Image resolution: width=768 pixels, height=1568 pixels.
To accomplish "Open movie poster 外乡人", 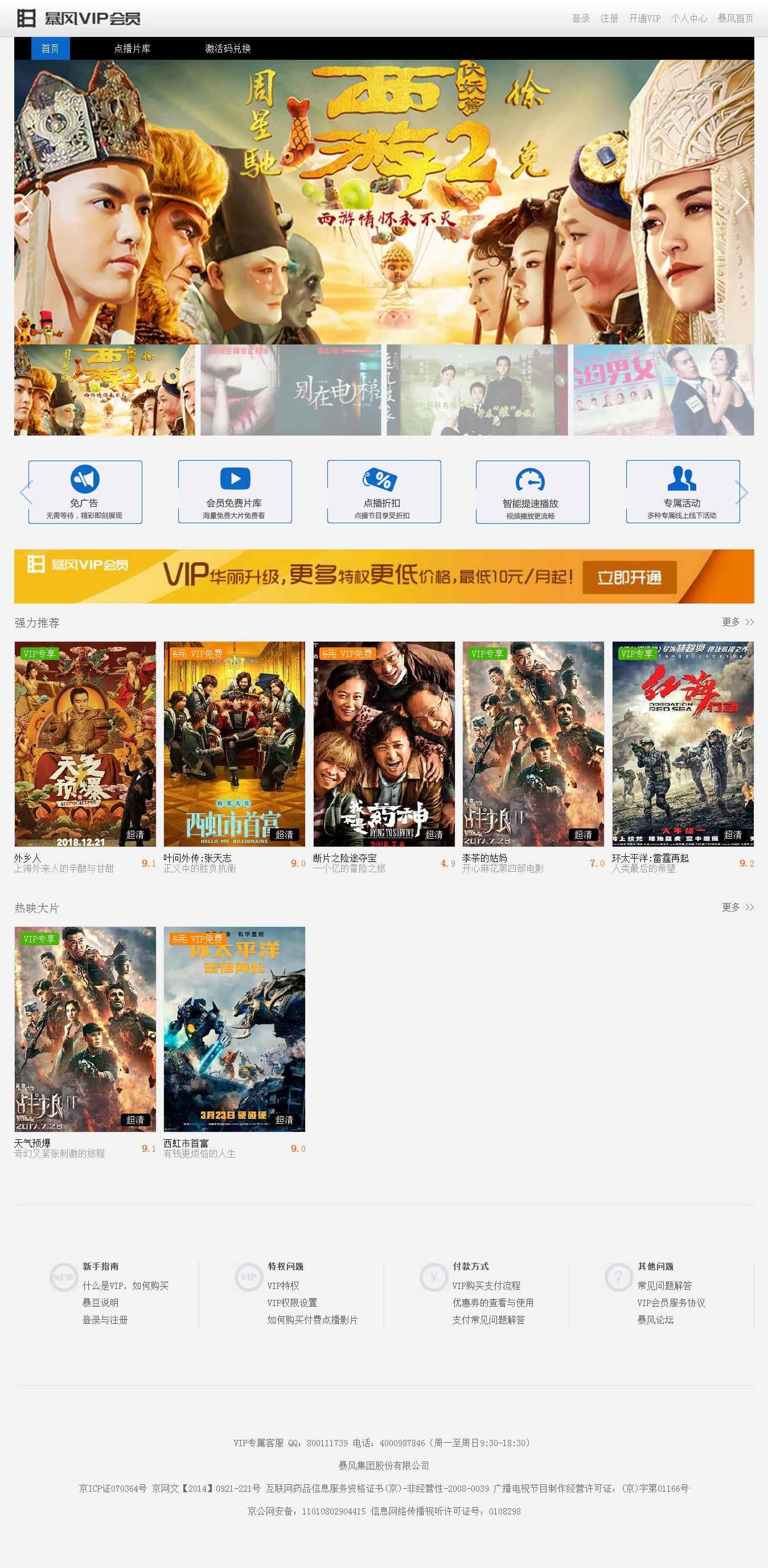I will click(85, 743).
